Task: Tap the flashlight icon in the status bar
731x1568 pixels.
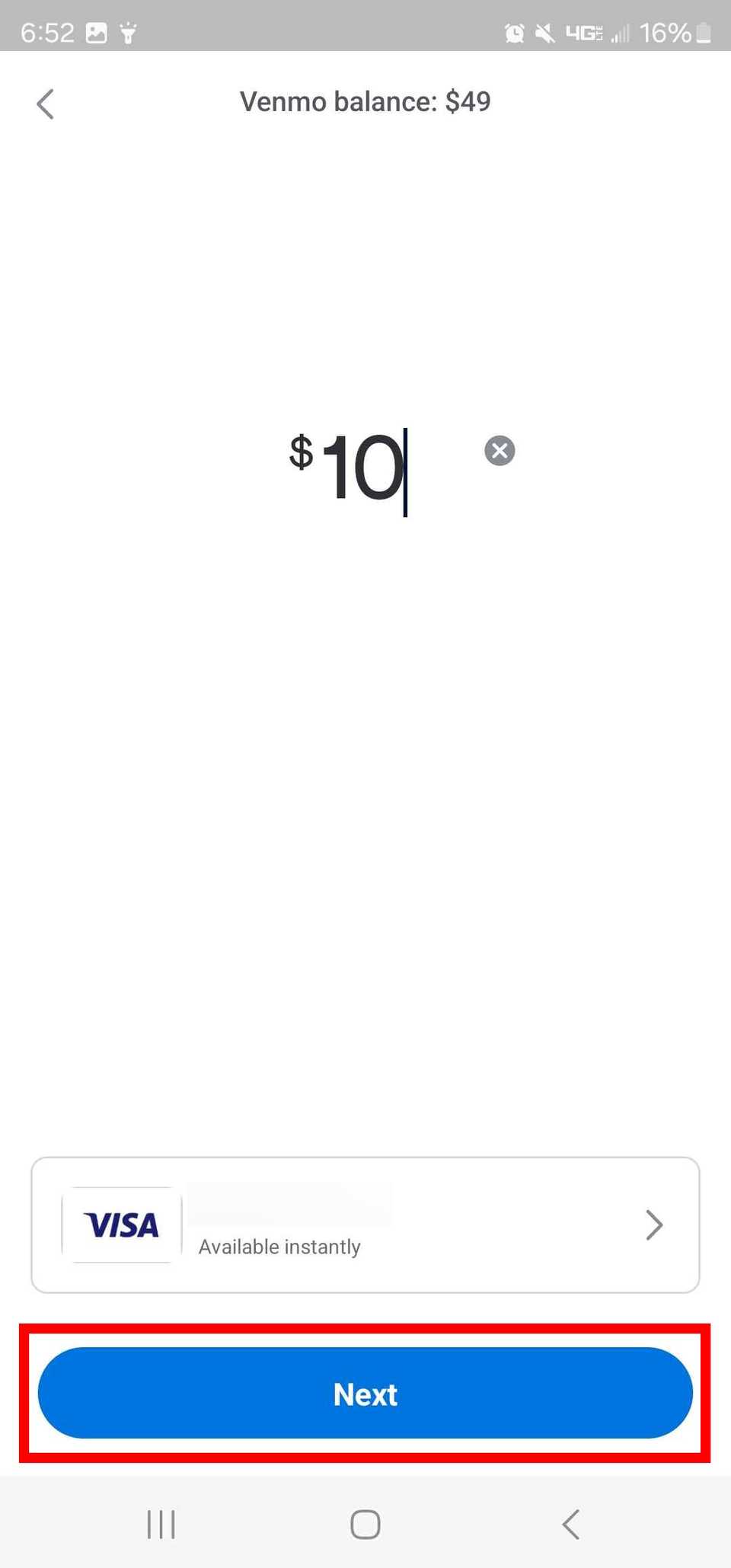Action: 128,31
